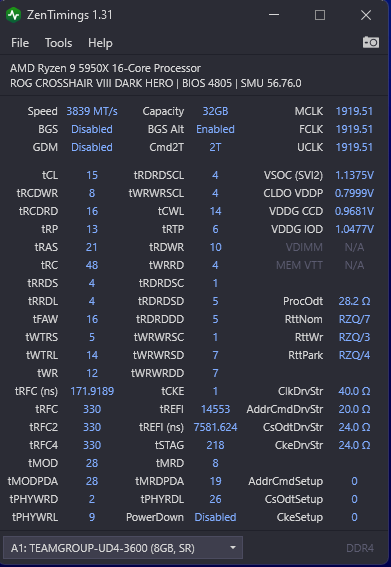Expand the A1: TEAMGROUP-UD4-3600 module dropdown
This screenshot has height=567, width=391.
point(123,548)
